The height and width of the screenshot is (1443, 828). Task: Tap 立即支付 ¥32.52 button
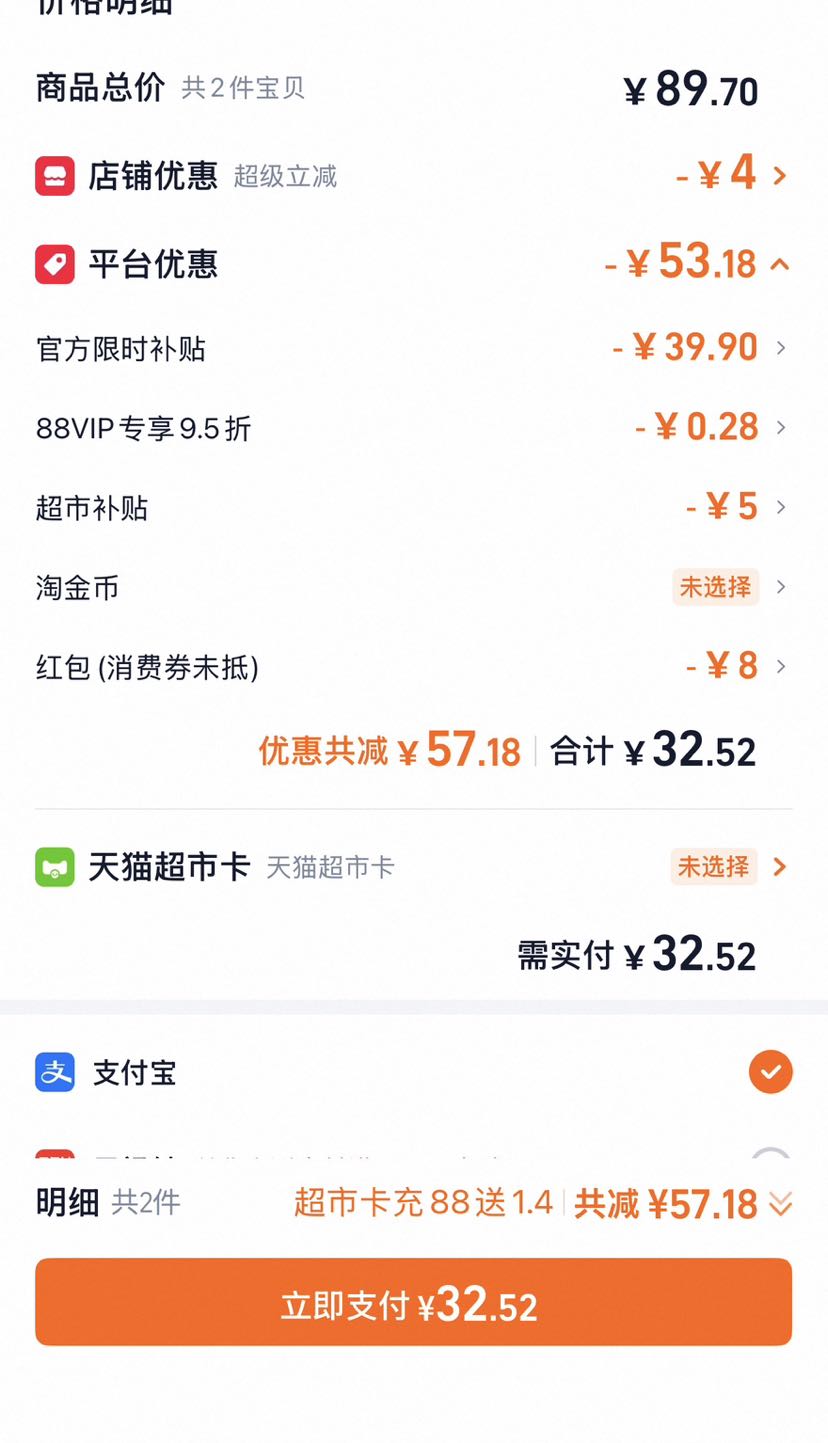pyautogui.click(x=413, y=1302)
